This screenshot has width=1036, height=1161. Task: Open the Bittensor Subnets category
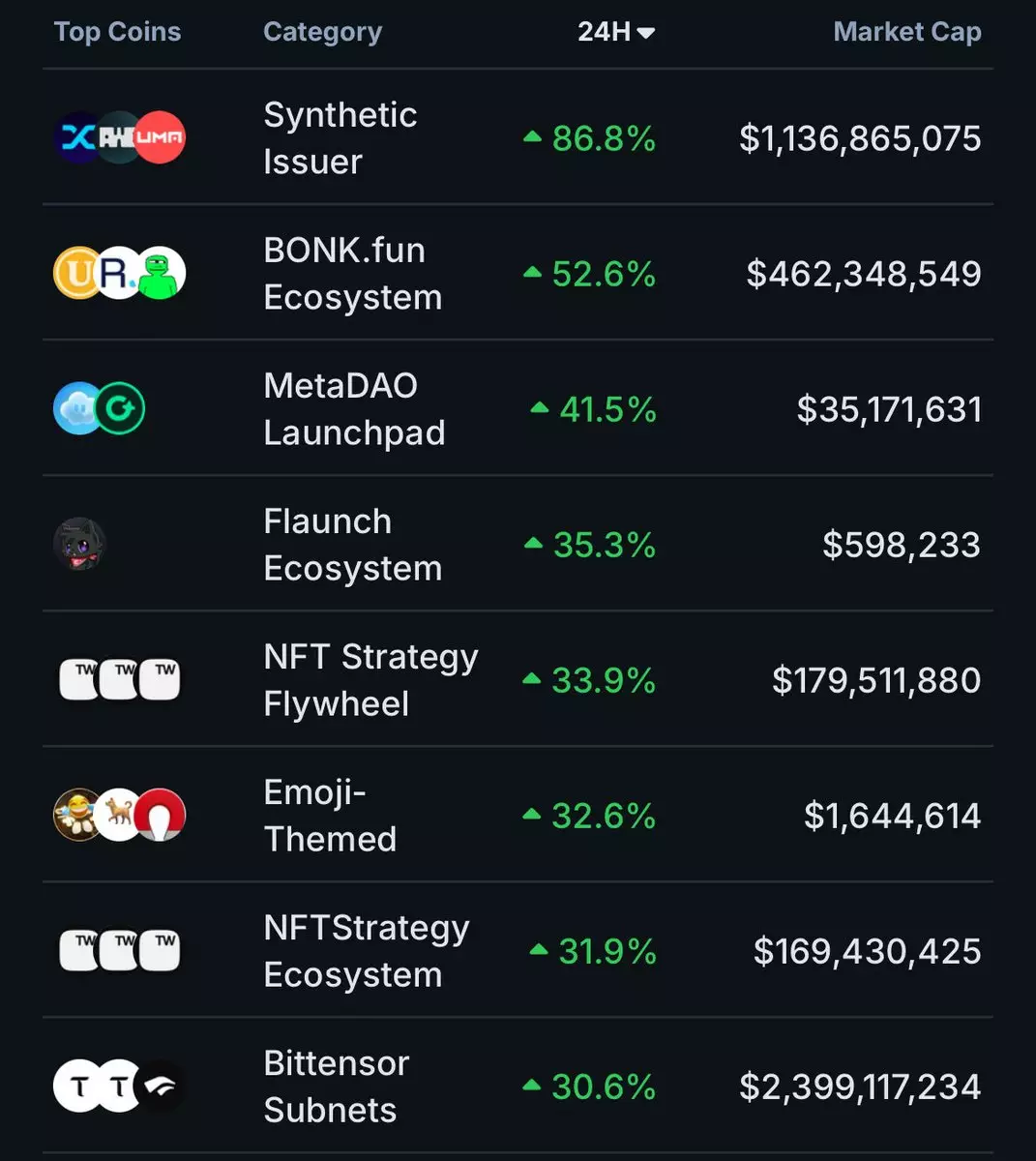pyautogui.click(x=336, y=1087)
